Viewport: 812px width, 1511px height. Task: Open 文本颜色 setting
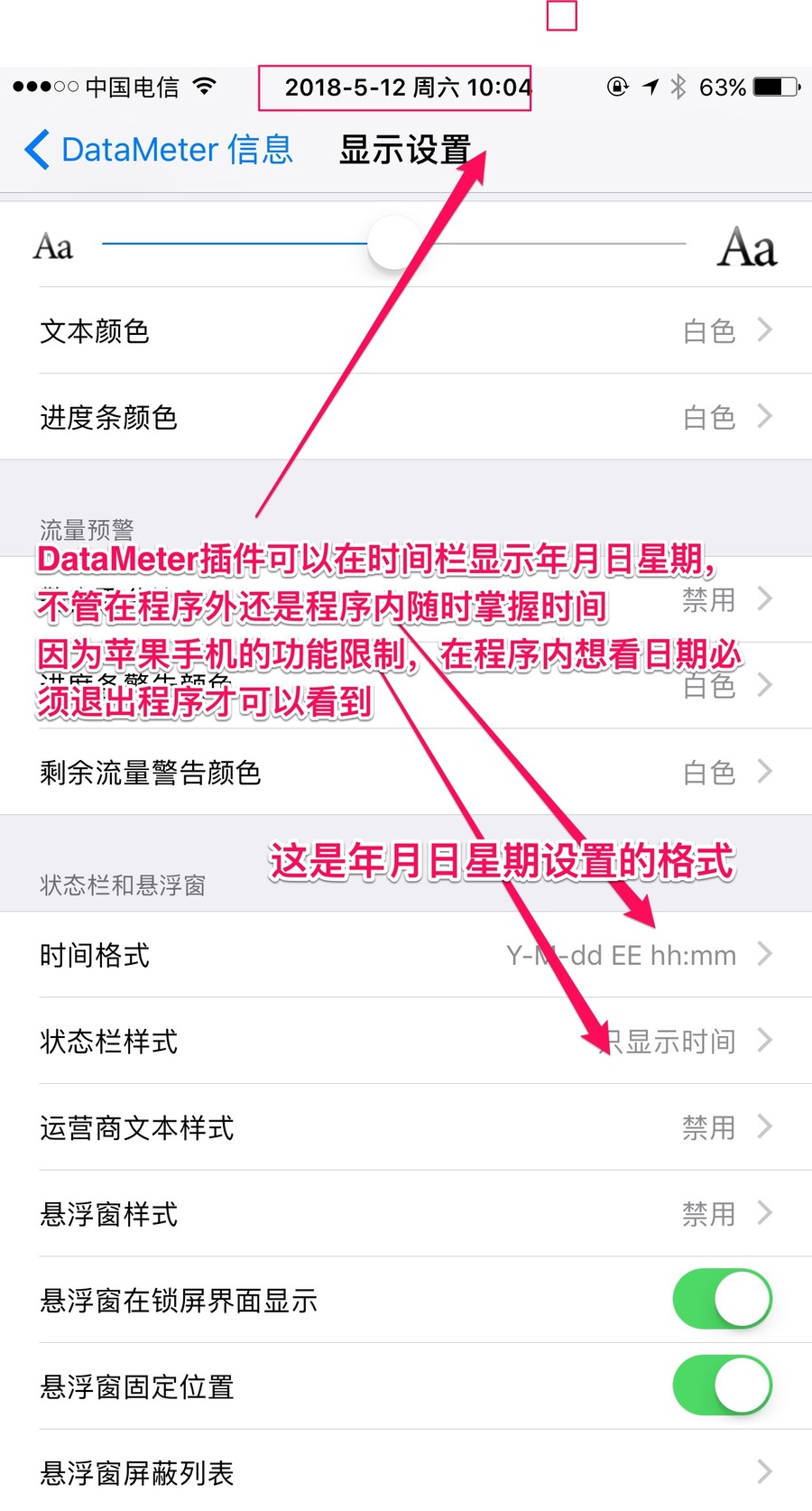[x=406, y=330]
